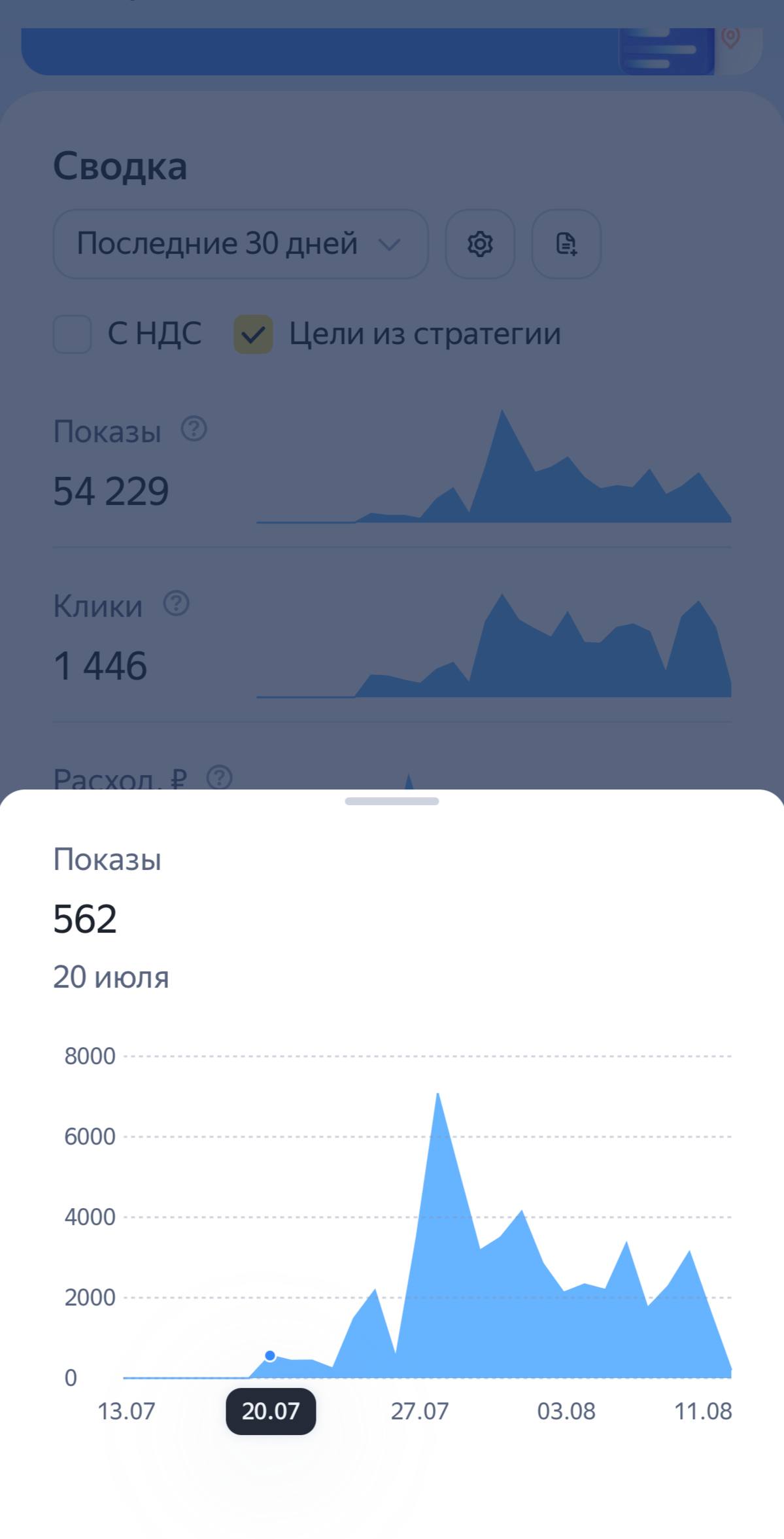Open the Клики sparkline chart
Screen dimensions: 784x1539
(x=494, y=645)
